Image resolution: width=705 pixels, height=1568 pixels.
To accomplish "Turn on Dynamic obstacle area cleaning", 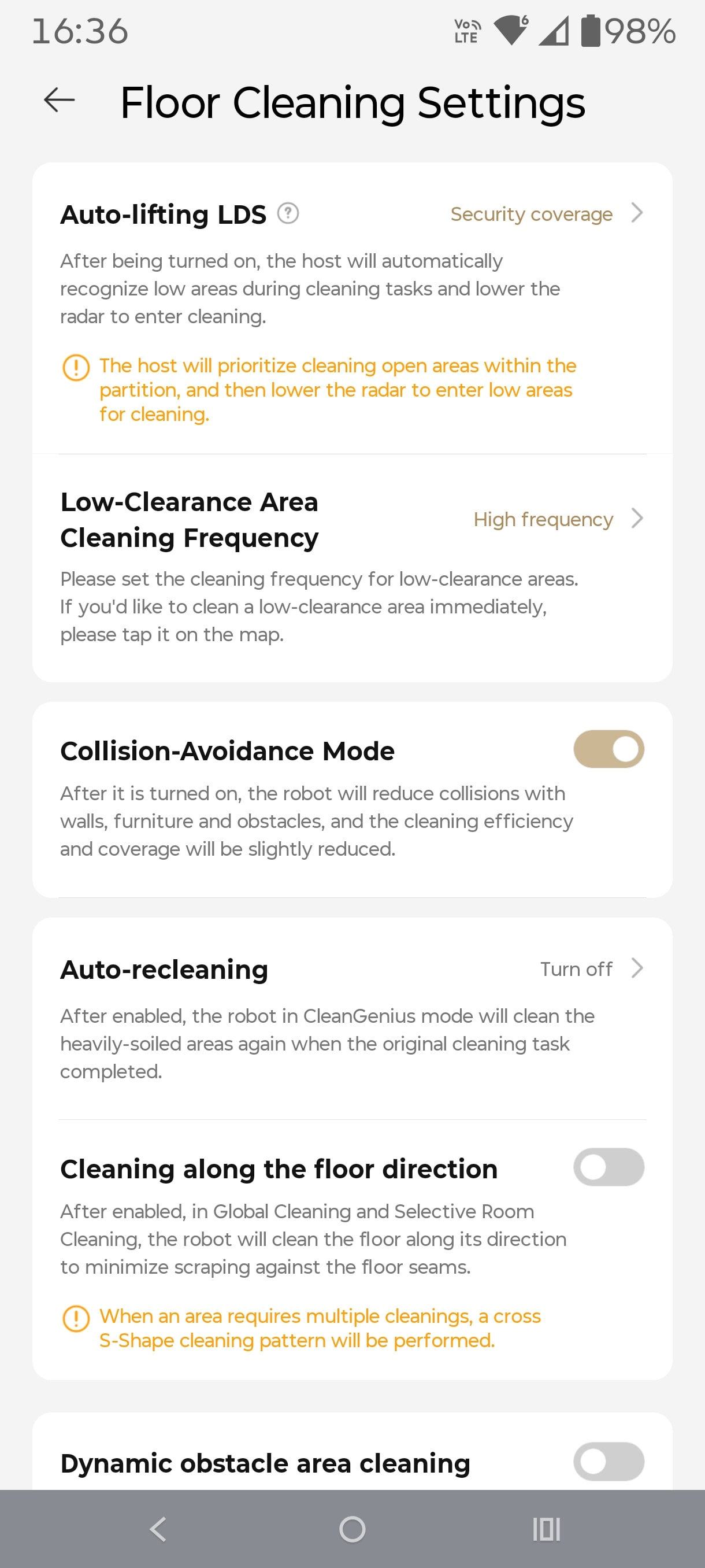I will pos(608,1461).
